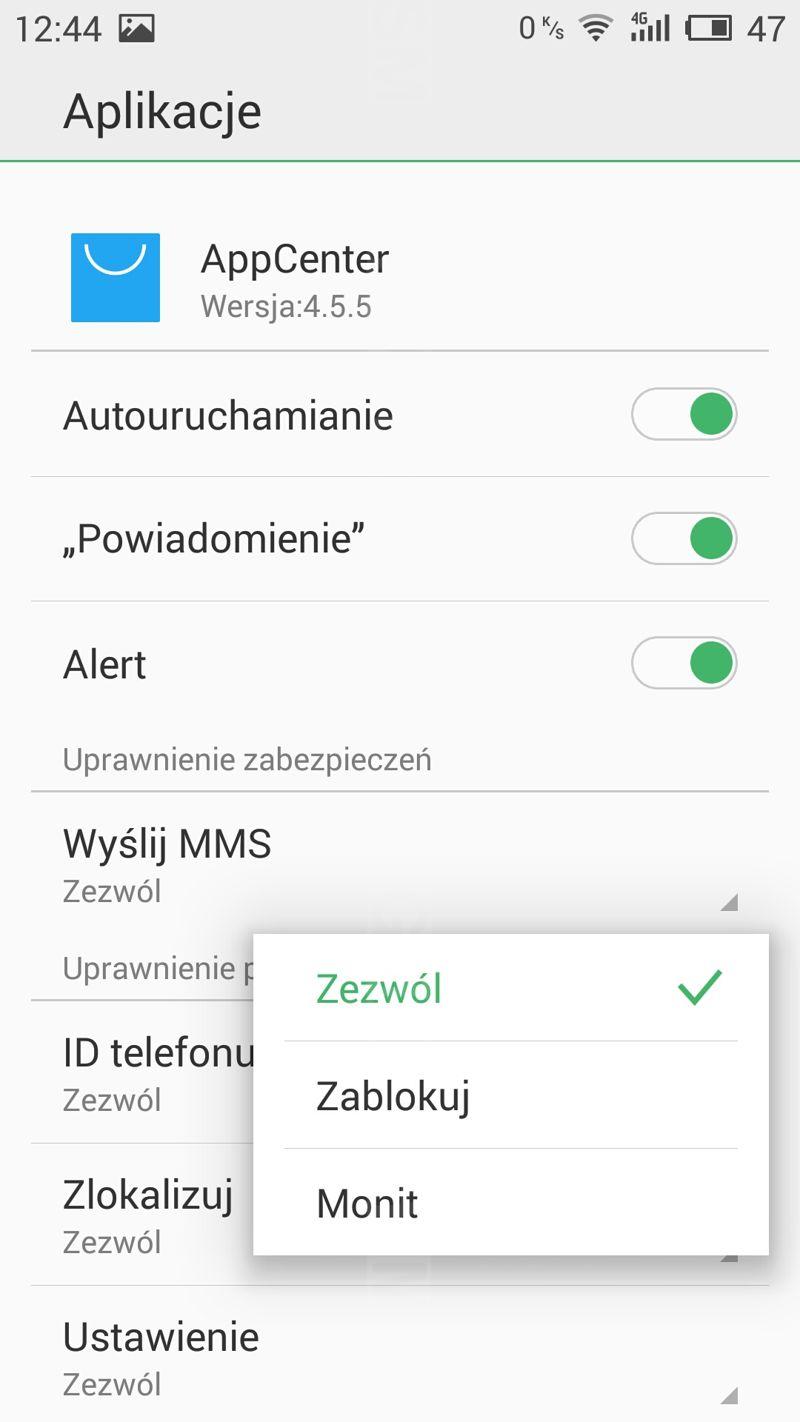This screenshot has width=800, height=1422.
Task: Tap the Zlokalizuj permission row
Action: coord(142,1214)
